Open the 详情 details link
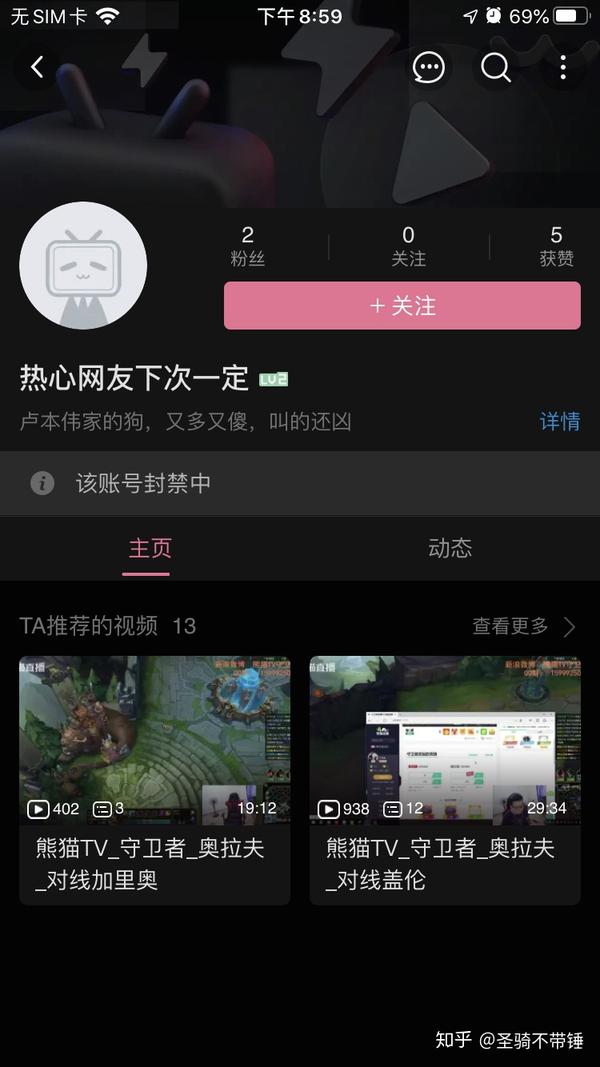The image size is (600, 1067). coord(560,421)
